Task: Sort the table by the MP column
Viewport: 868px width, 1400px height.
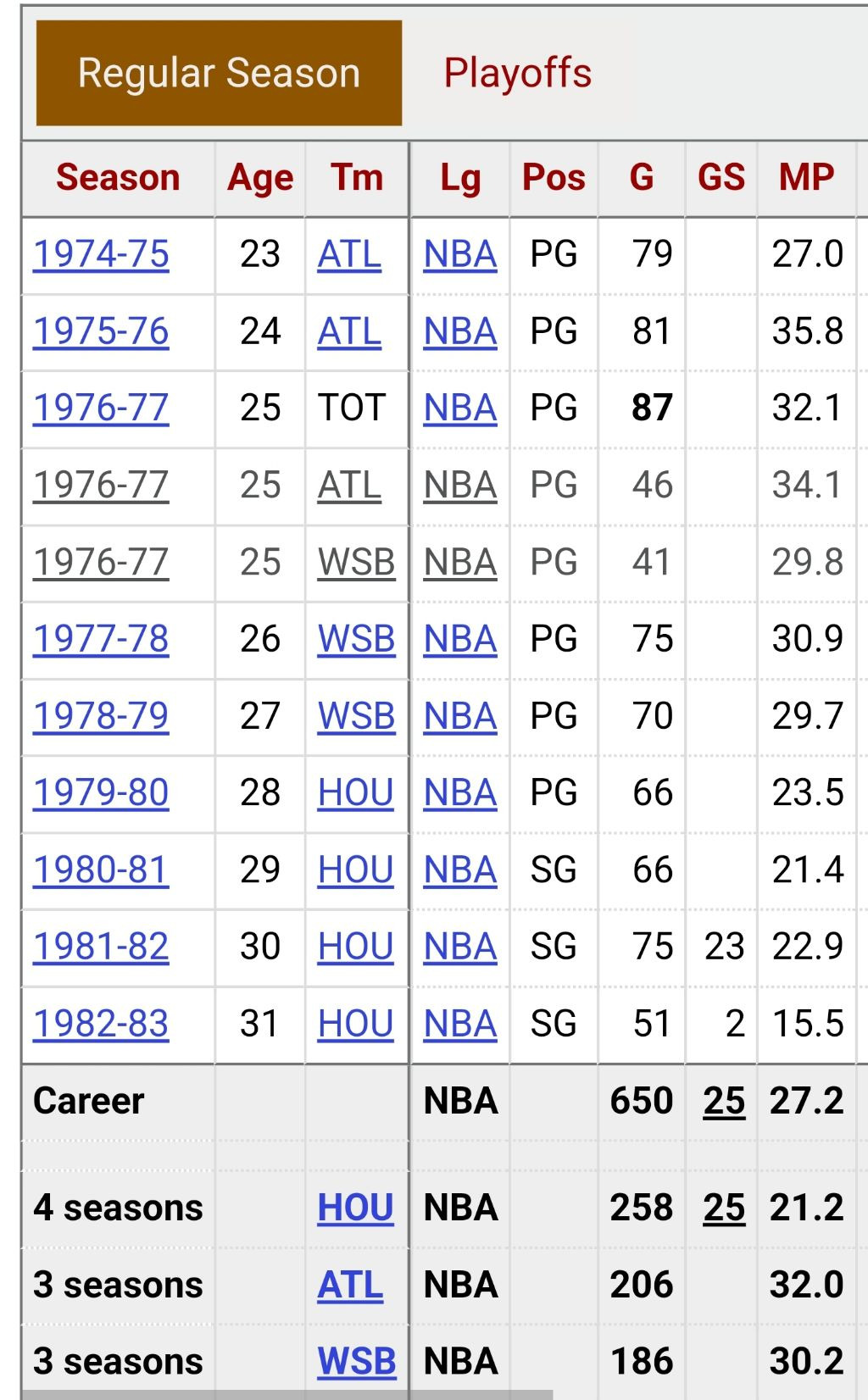Action: [806, 178]
